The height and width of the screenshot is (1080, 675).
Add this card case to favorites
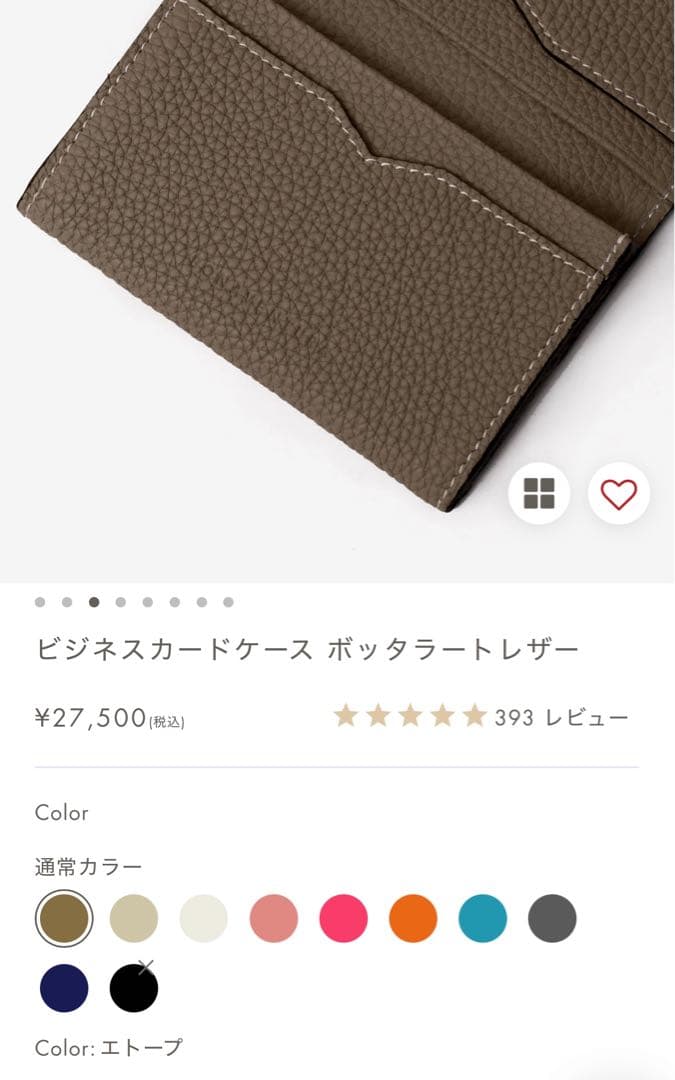[618, 493]
